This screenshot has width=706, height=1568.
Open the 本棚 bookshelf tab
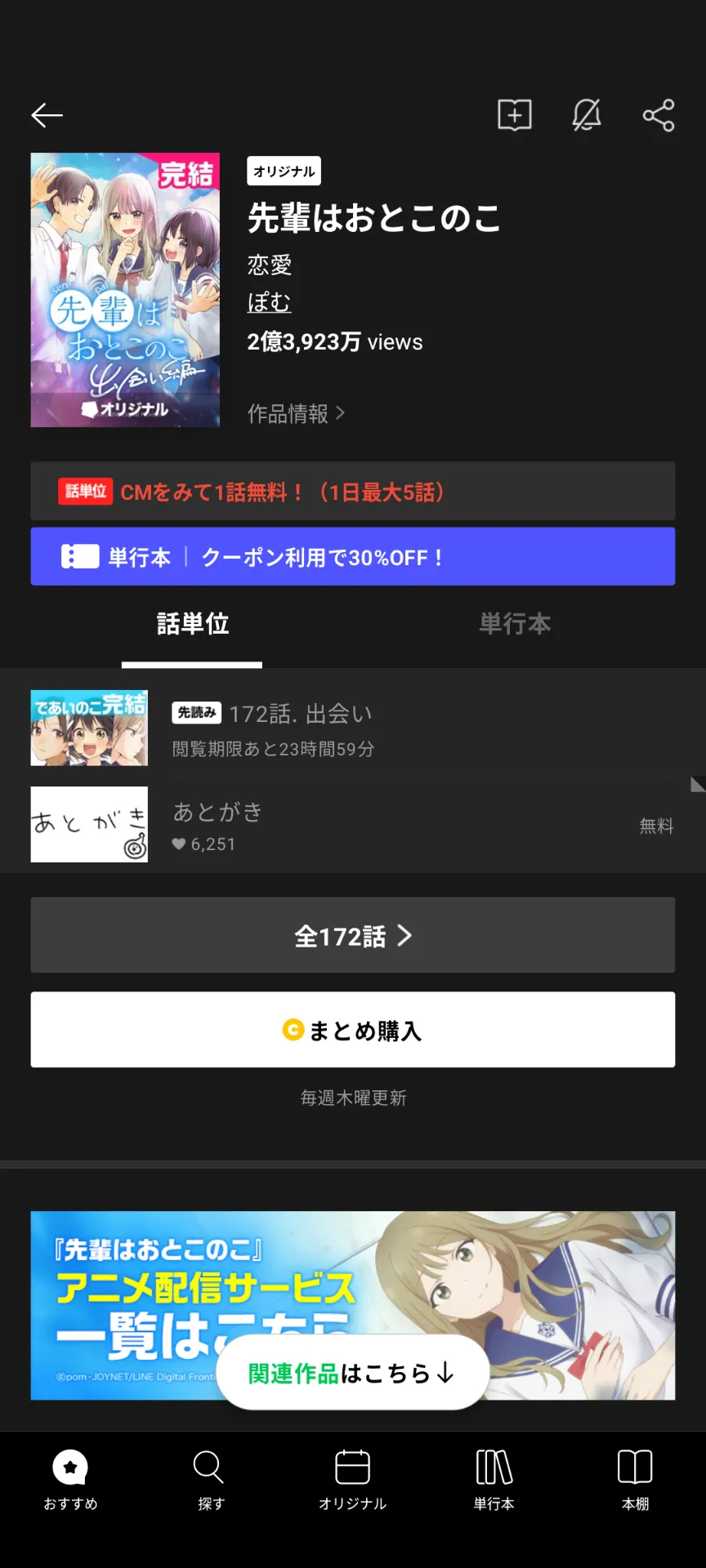click(635, 1480)
